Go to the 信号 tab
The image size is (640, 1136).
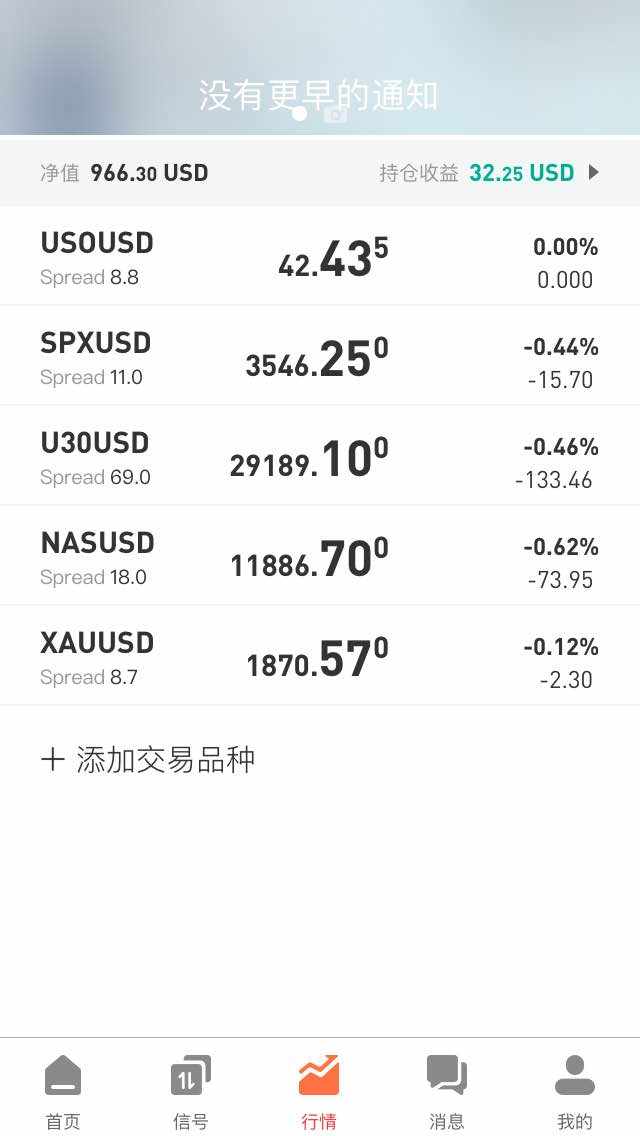(191, 1092)
